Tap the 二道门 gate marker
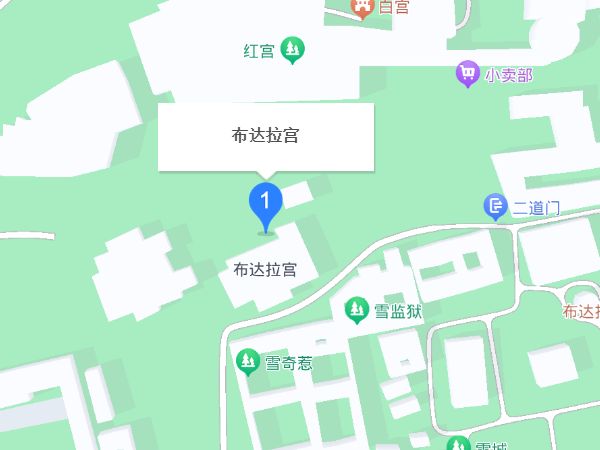Screen dimensions: 600x450 click(496, 207)
